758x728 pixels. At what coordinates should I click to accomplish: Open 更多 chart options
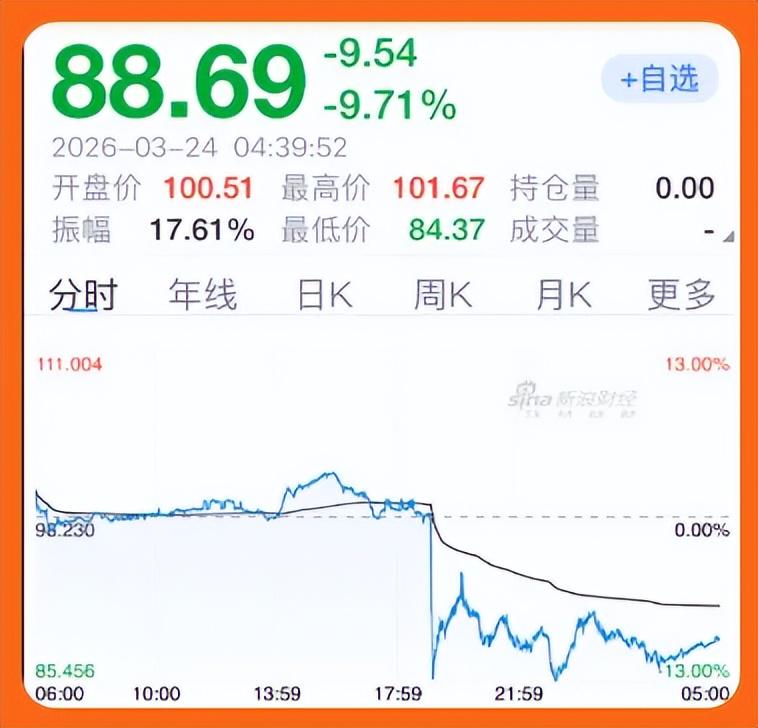click(x=681, y=294)
